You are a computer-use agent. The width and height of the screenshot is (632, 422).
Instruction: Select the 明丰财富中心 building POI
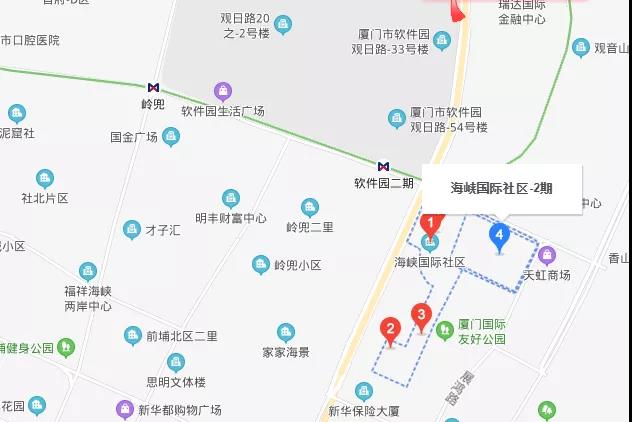(231, 199)
